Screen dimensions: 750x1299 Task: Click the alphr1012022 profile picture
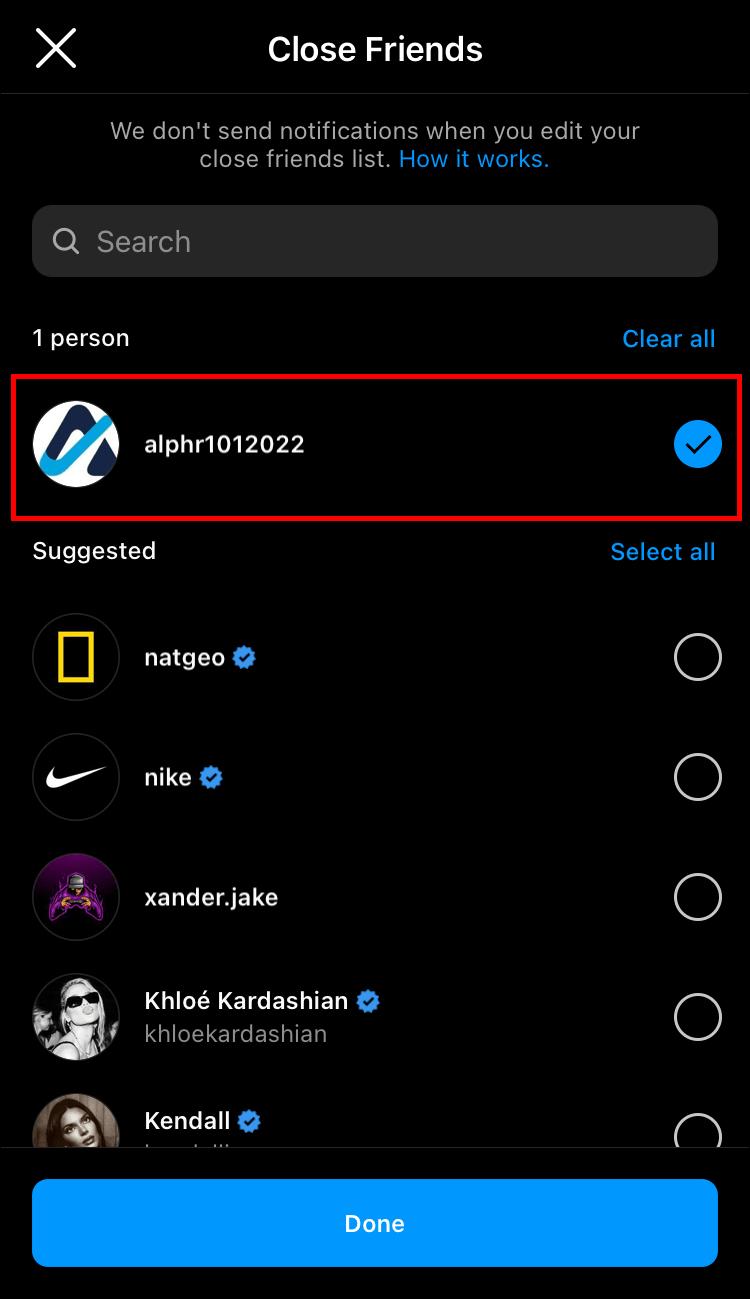pyautogui.click(x=76, y=444)
